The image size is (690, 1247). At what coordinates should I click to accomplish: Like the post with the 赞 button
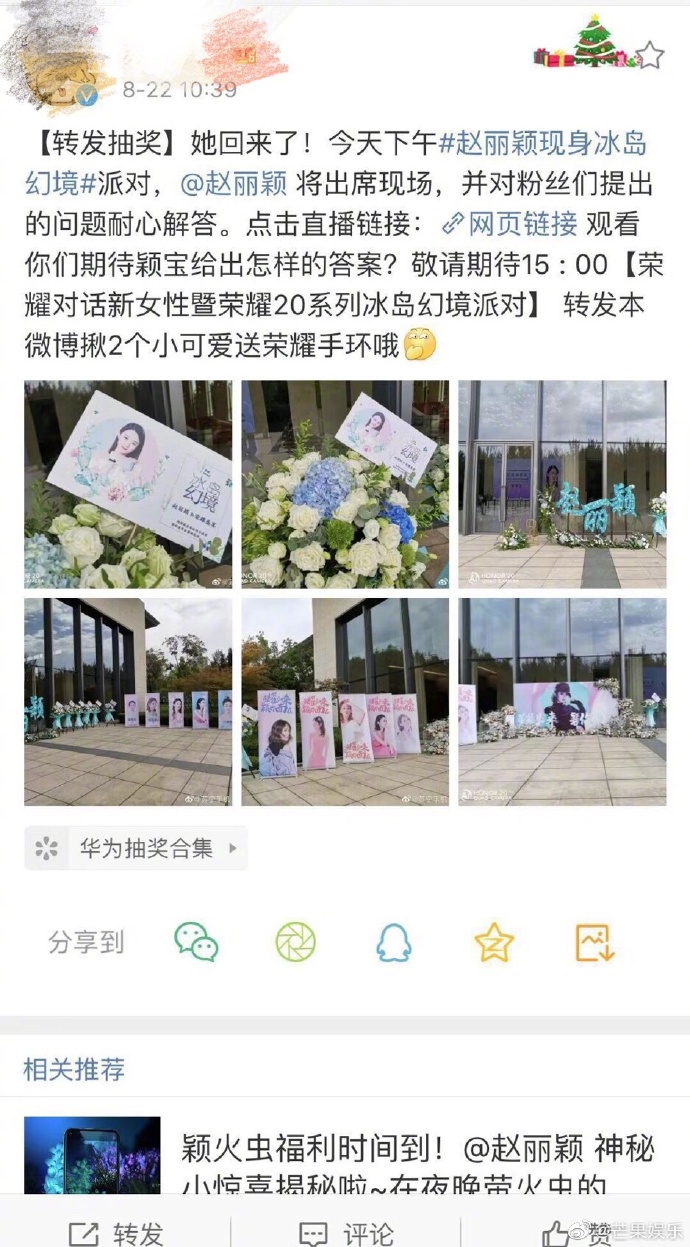[x=575, y=1233]
